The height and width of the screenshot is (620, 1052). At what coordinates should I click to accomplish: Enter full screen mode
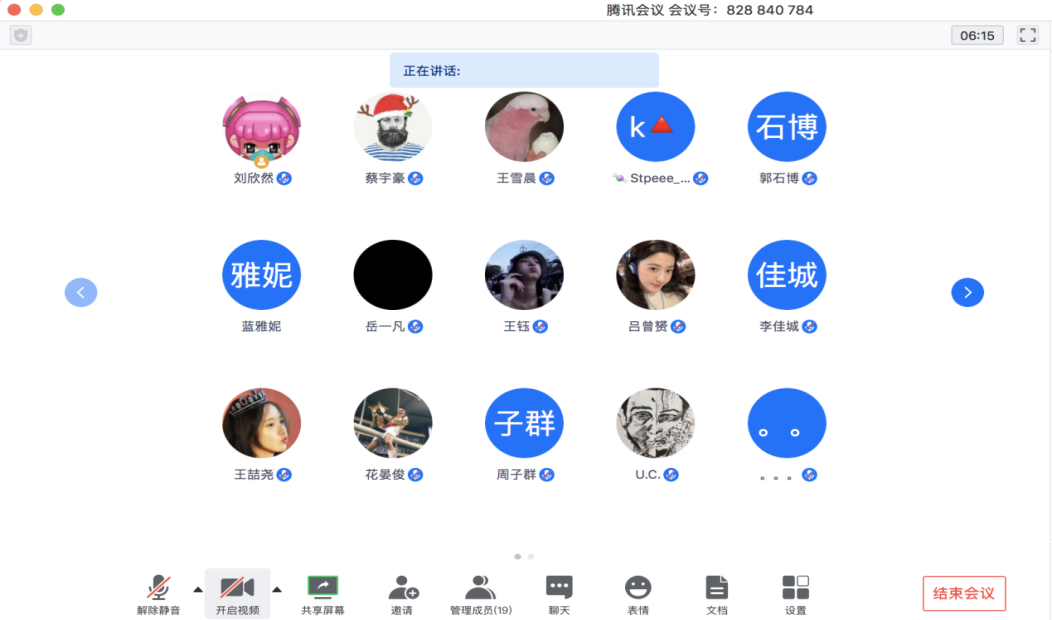coord(1027,35)
